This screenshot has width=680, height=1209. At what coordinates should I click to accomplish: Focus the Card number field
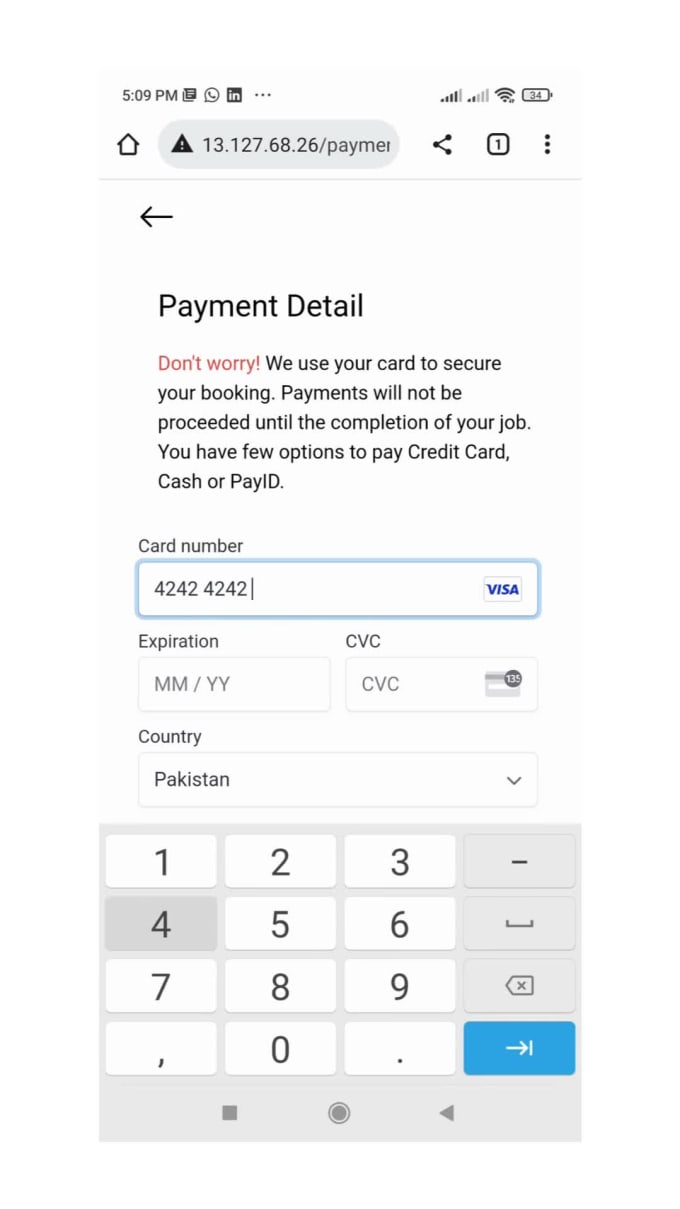[x=338, y=589]
